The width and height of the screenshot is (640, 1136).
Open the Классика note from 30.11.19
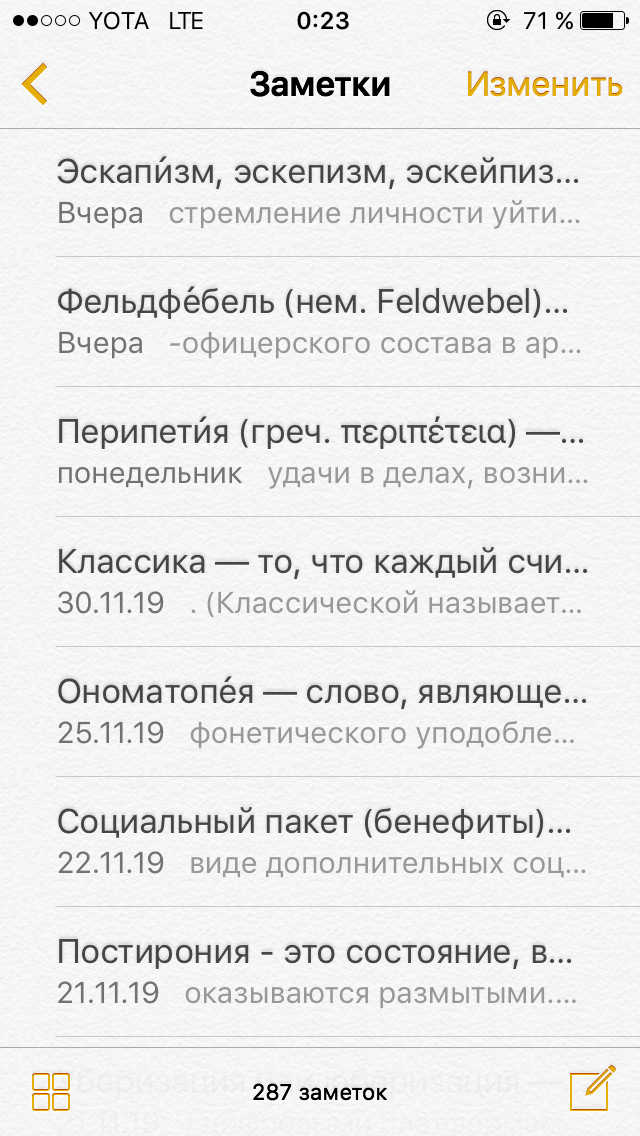click(x=320, y=582)
